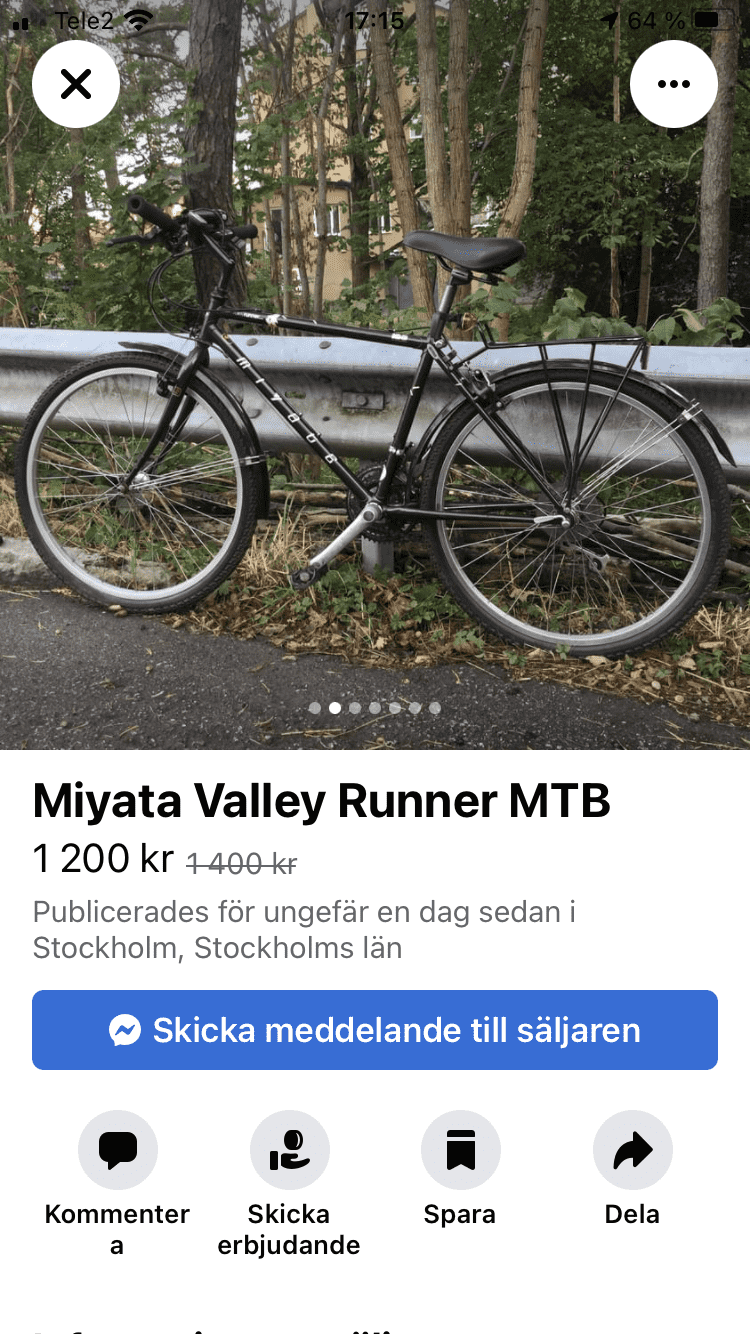The image size is (750, 1334).
Task: Open the listing title Miyata Valley Runner MTB
Action: [x=322, y=800]
